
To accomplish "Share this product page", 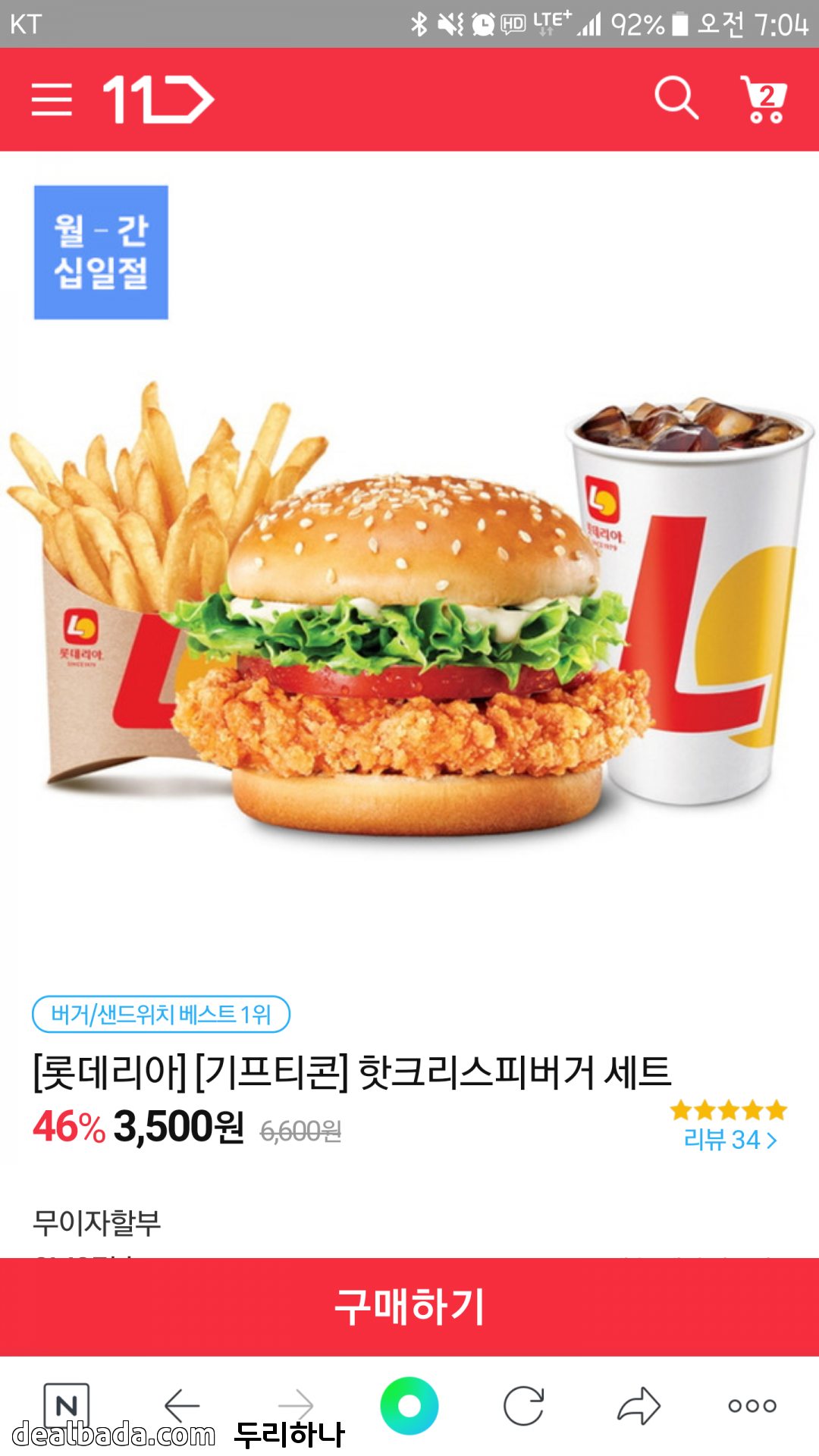I will [639, 1405].
